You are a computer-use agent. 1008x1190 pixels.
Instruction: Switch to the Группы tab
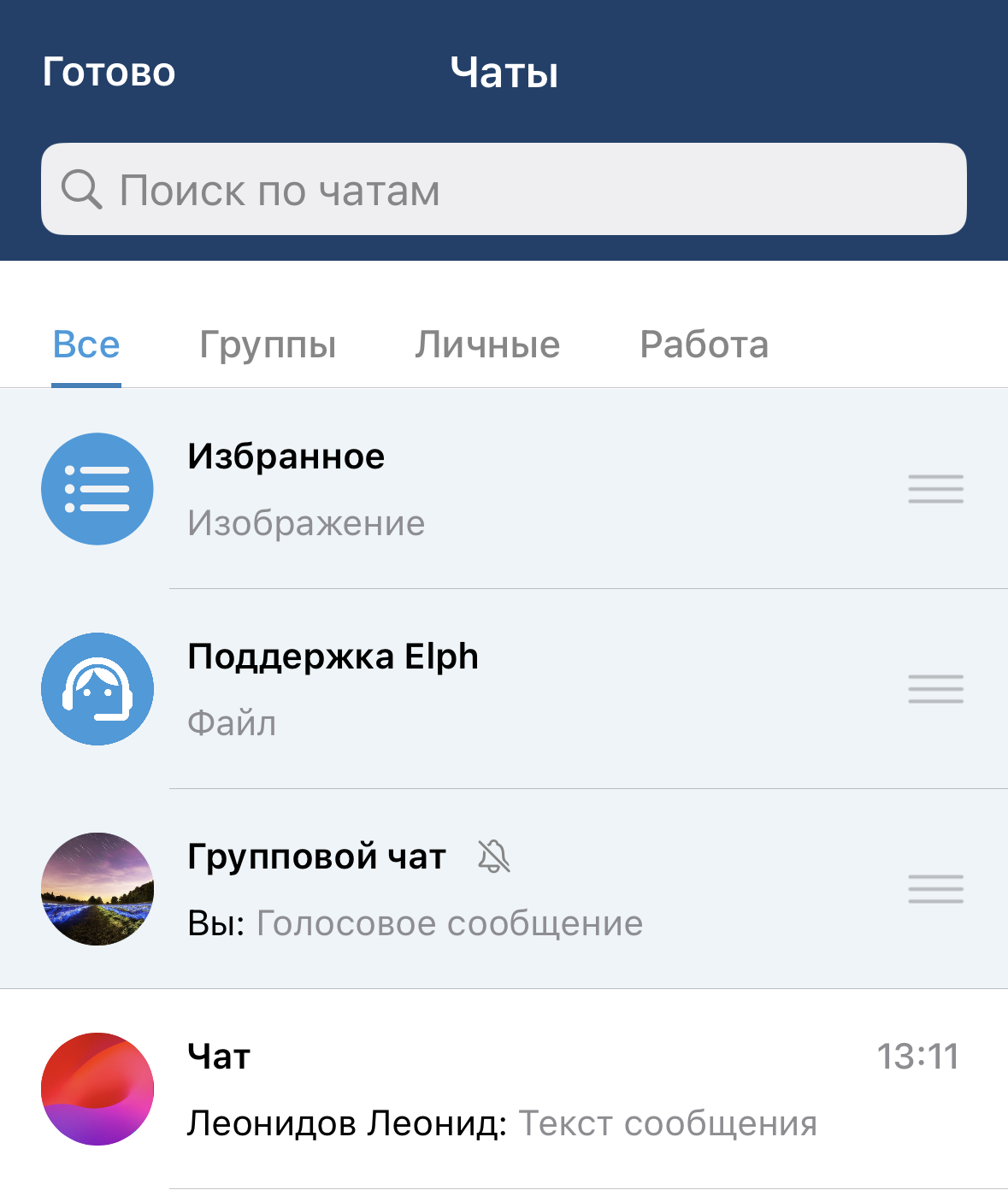click(x=268, y=345)
